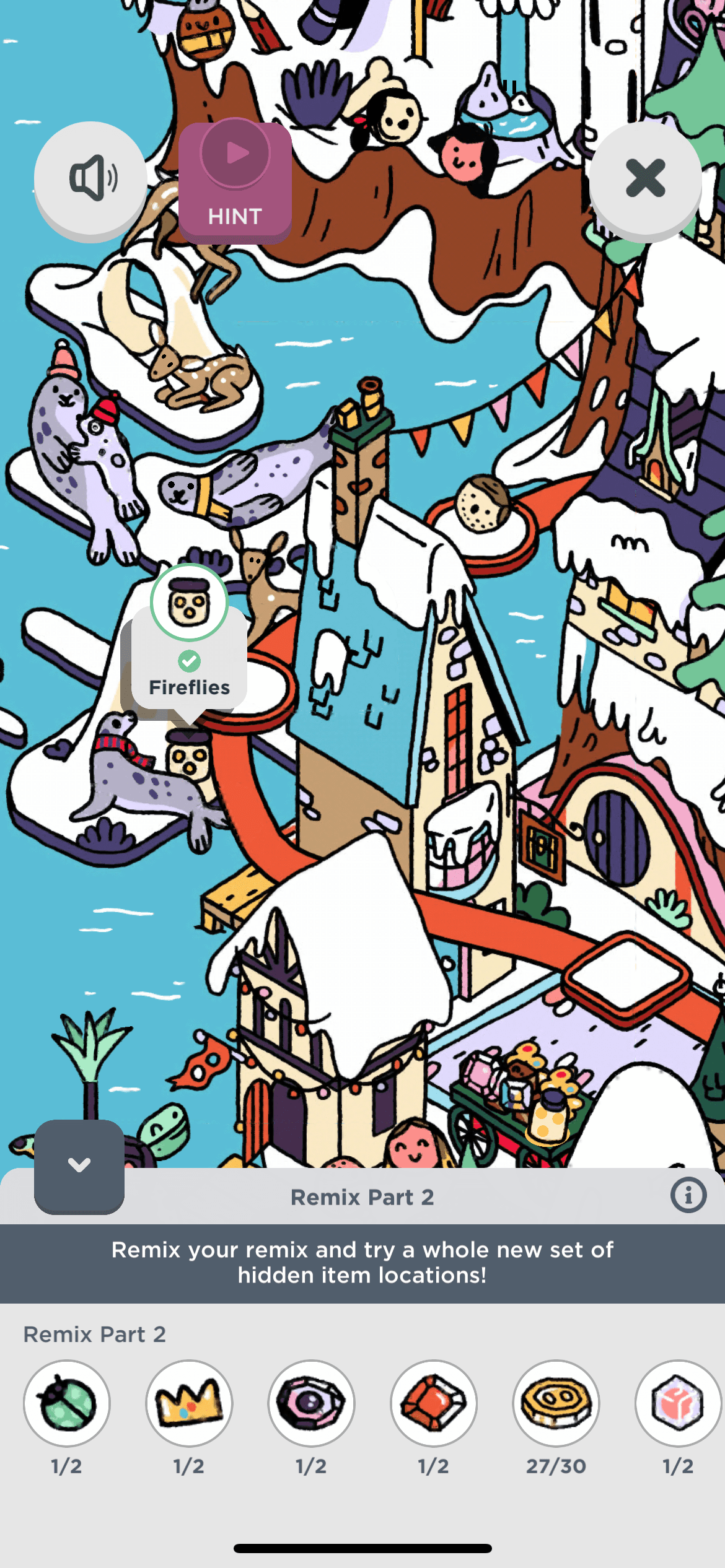Open the info icon for Remix Part 2
This screenshot has width=725, height=1568.
click(x=688, y=1195)
